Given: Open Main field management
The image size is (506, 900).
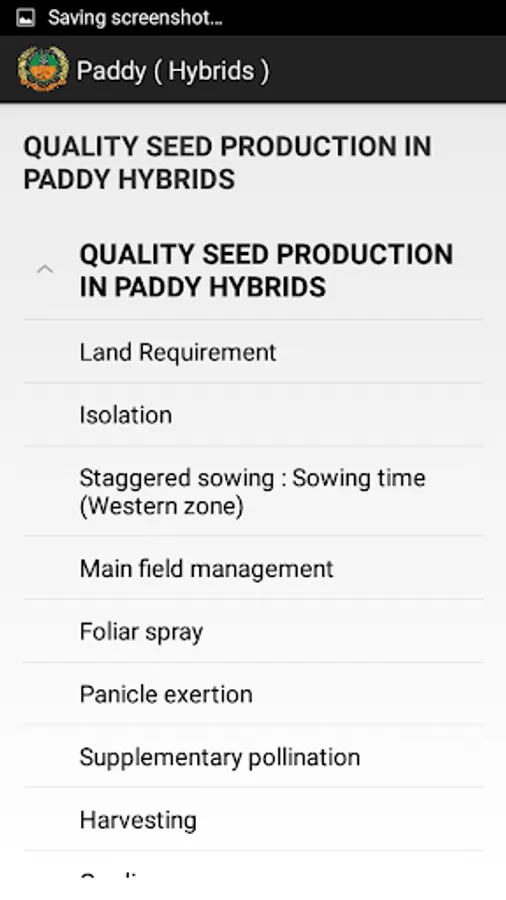Looking at the screenshot, I should pyautogui.click(x=254, y=568).
